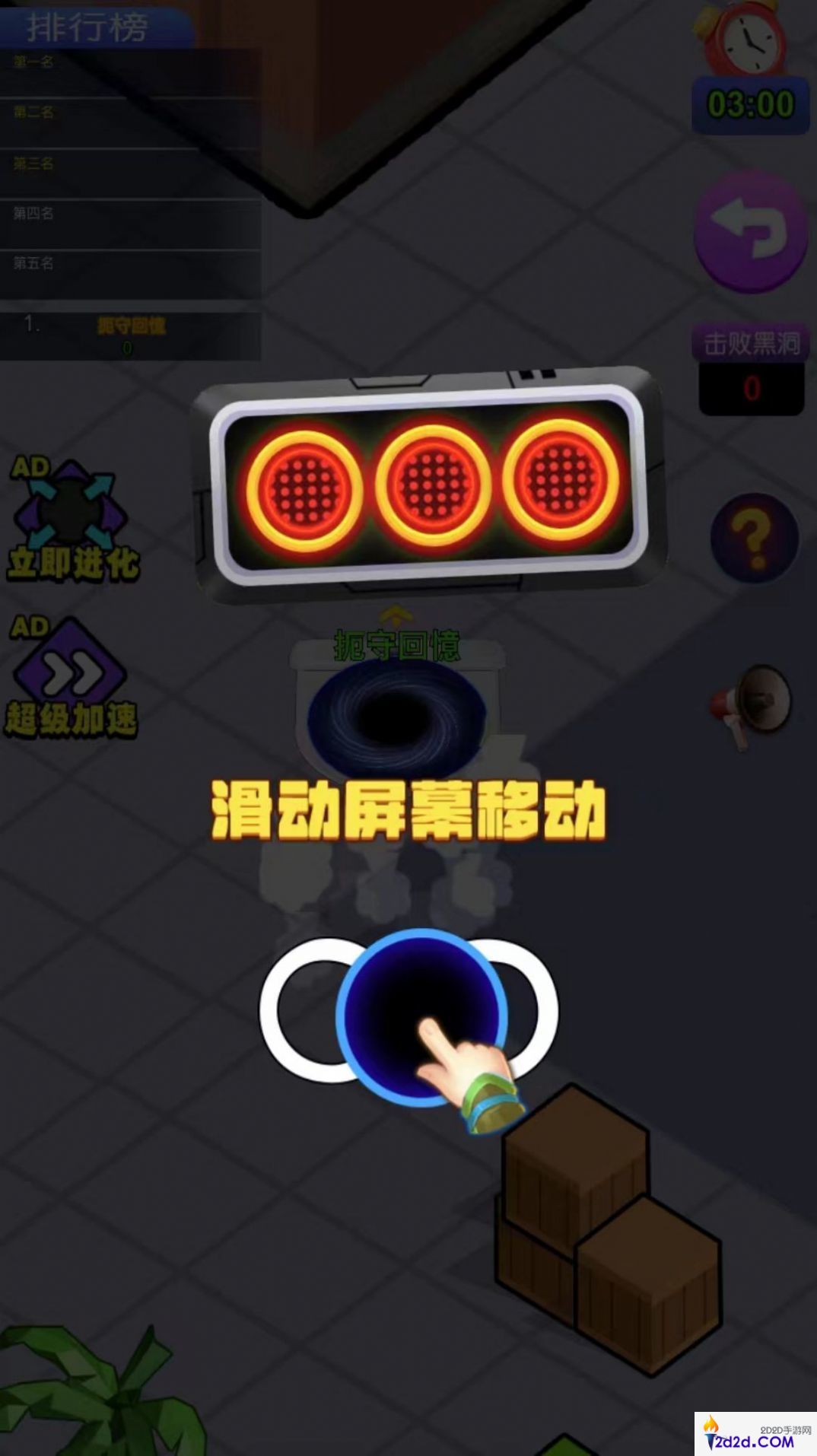Tap the purple back arrow button
Image resolution: width=817 pixels, height=1456 pixels.
tap(750, 232)
